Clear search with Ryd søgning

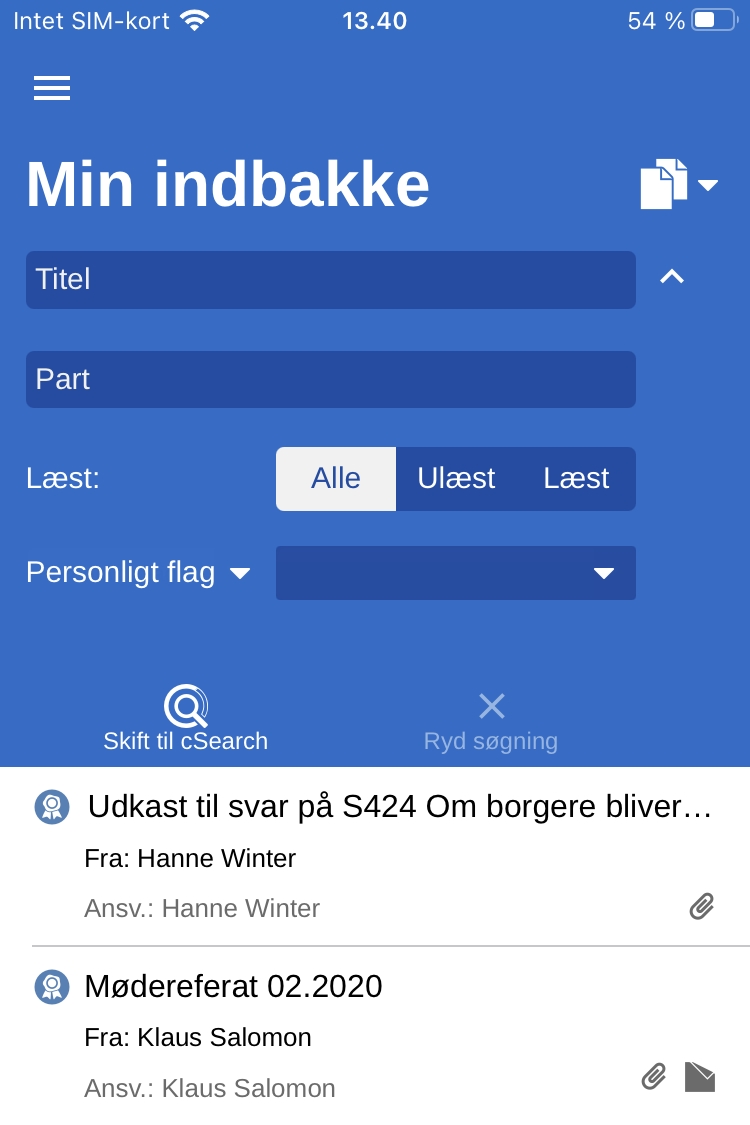point(491,720)
